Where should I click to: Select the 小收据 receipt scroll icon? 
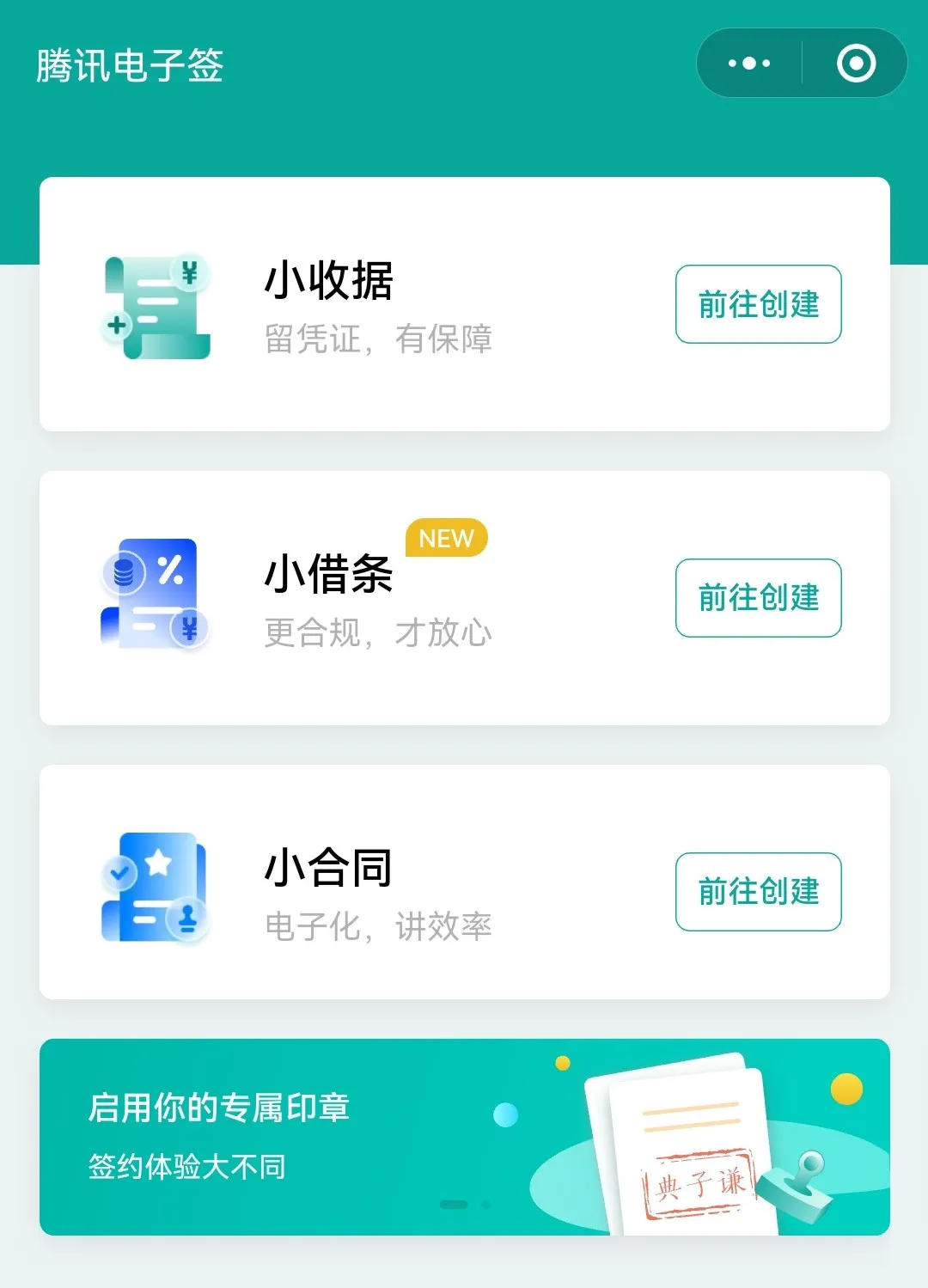point(156,307)
